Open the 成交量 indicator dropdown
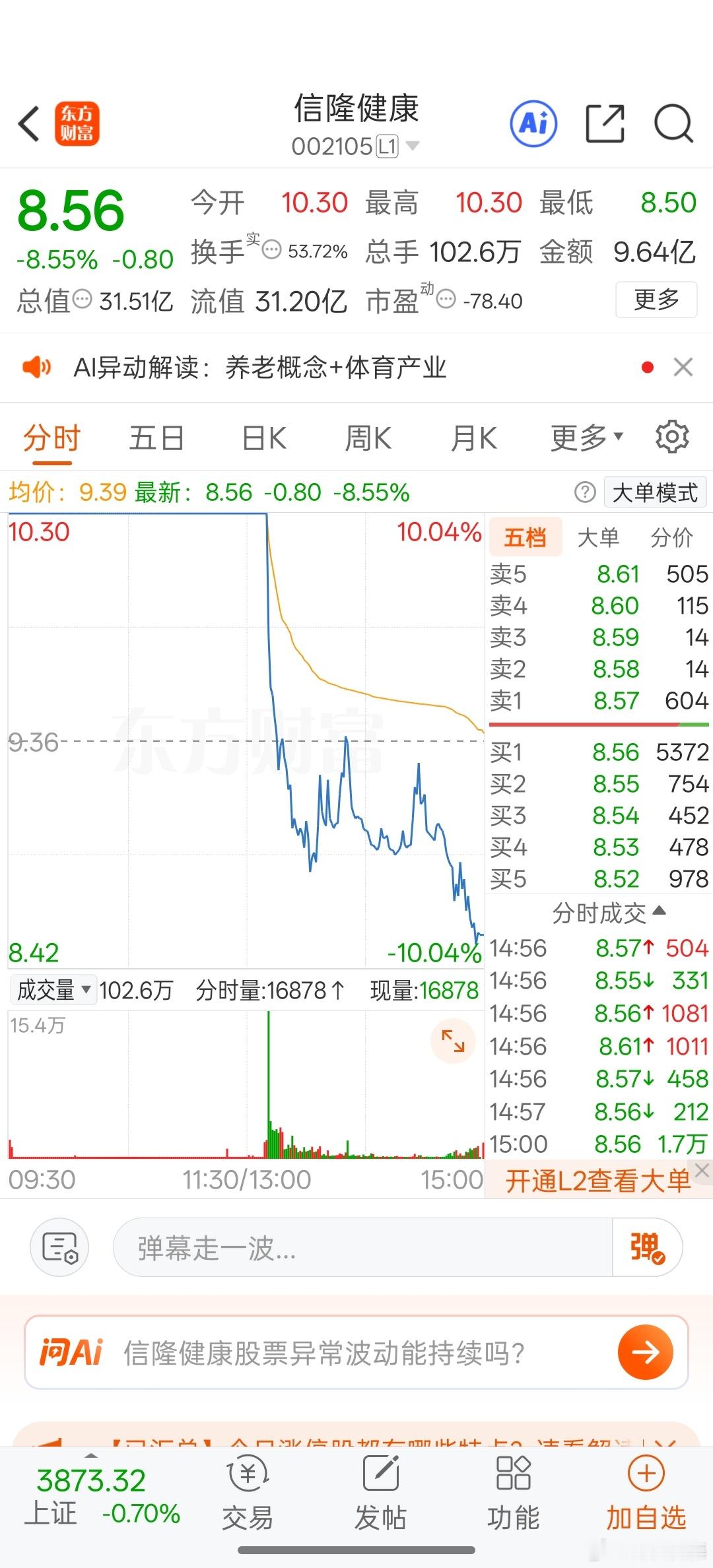 pos(52,990)
